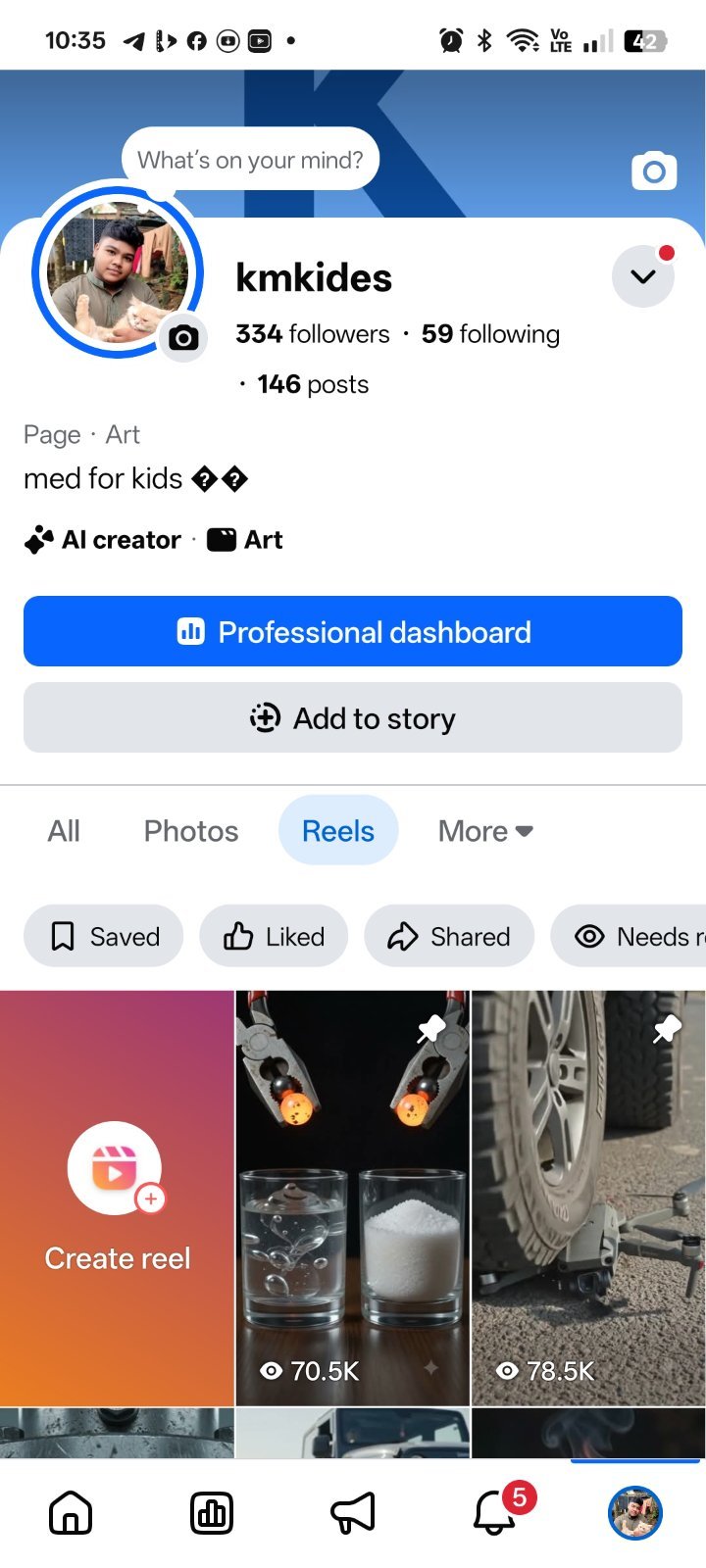Select the Reels tab
The width and height of the screenshot is (706, 1568).
pos(338,831)
